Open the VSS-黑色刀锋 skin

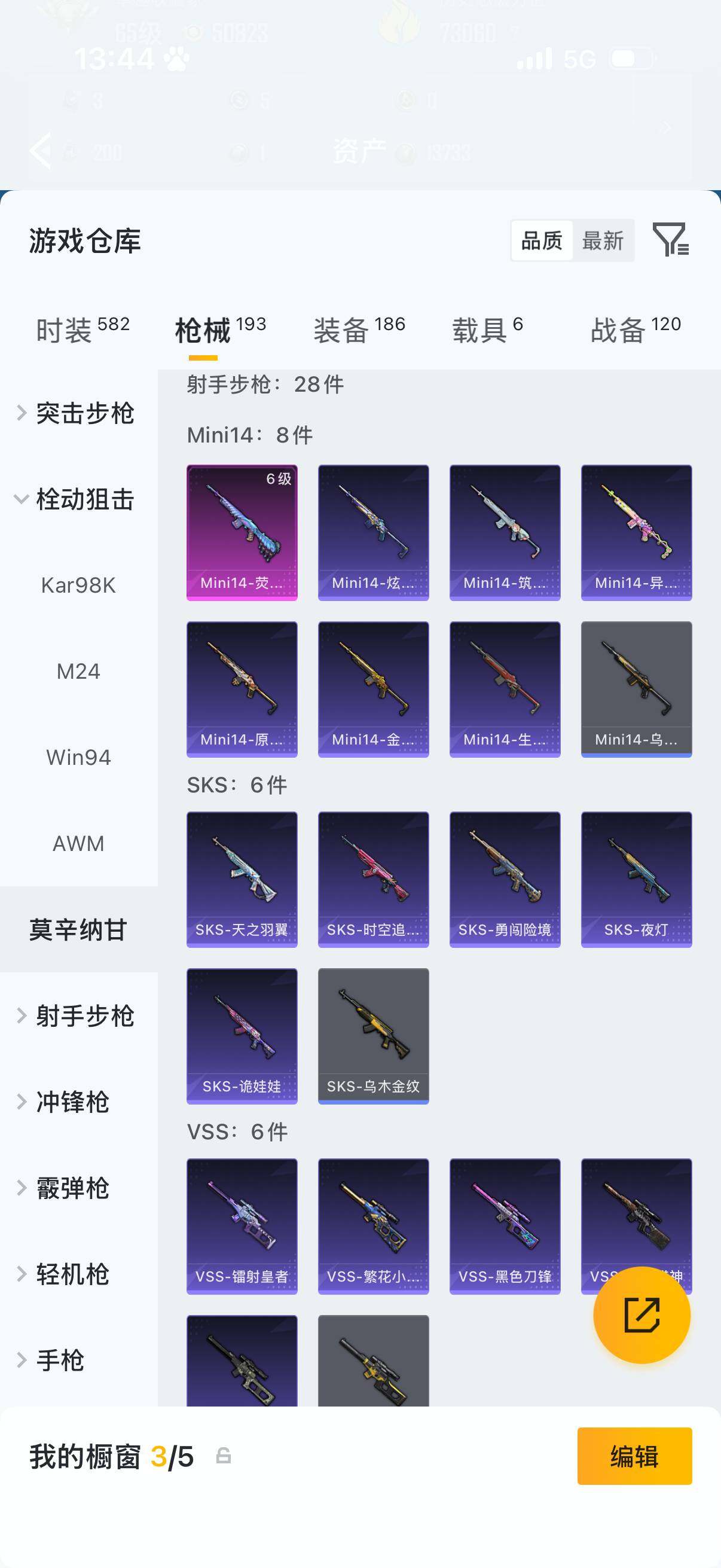tap(505, 1225)
